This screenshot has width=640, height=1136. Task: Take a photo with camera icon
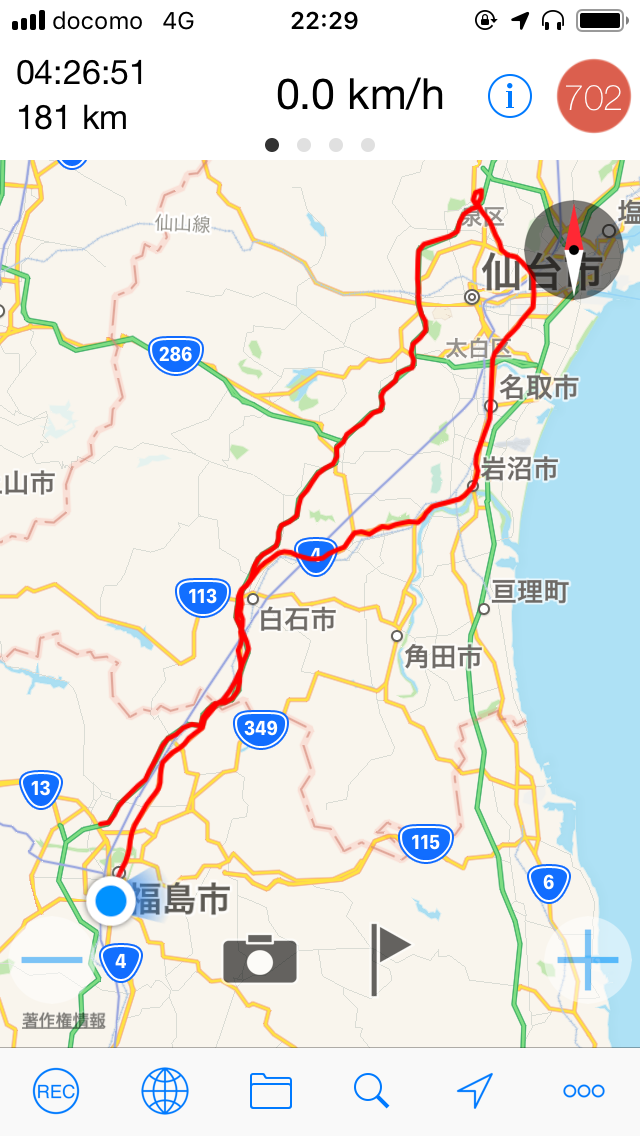click(260, 958)
